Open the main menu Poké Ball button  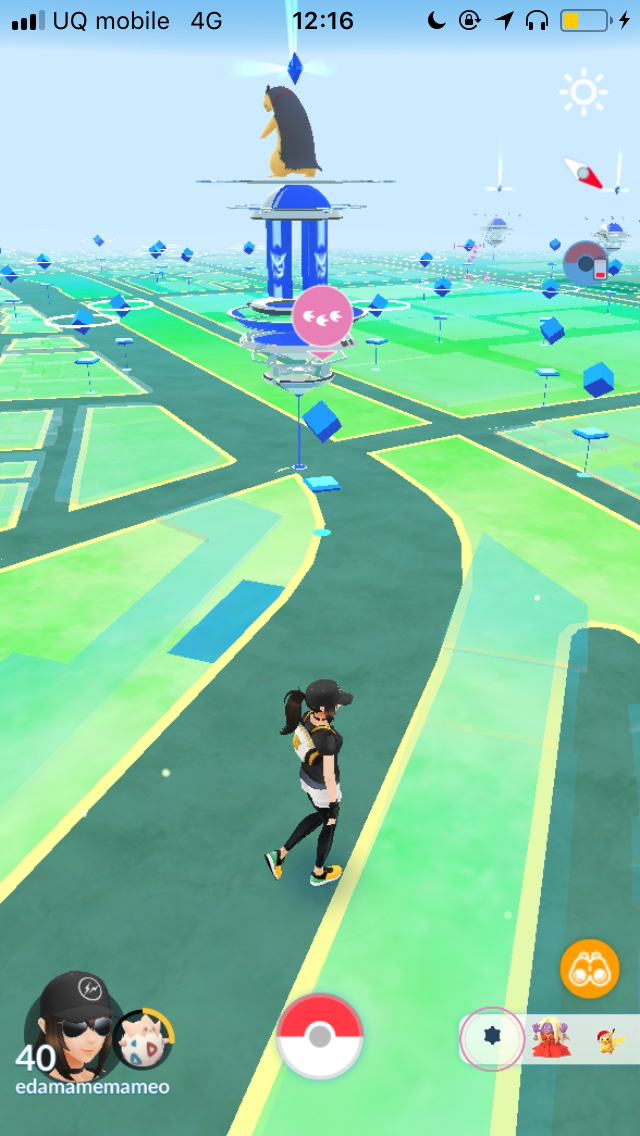pos(319,1037)
